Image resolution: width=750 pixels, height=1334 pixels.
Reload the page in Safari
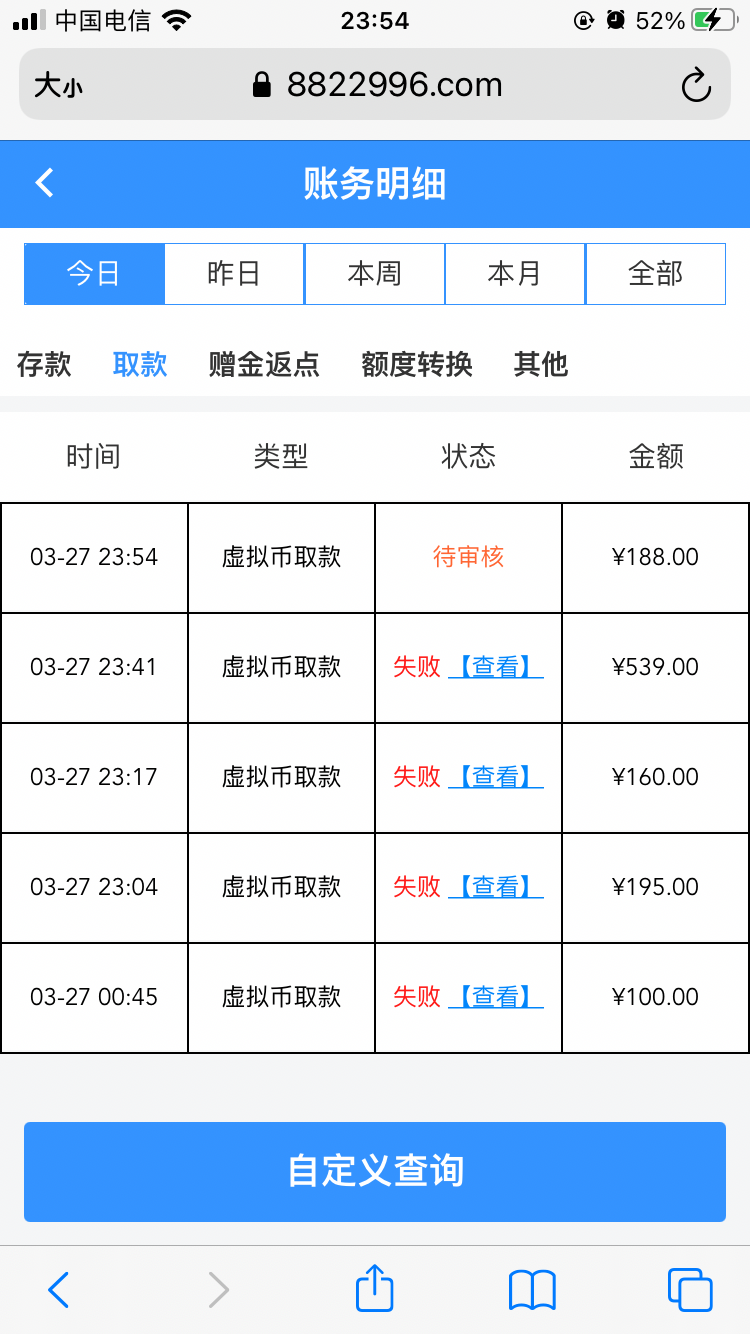696,85
